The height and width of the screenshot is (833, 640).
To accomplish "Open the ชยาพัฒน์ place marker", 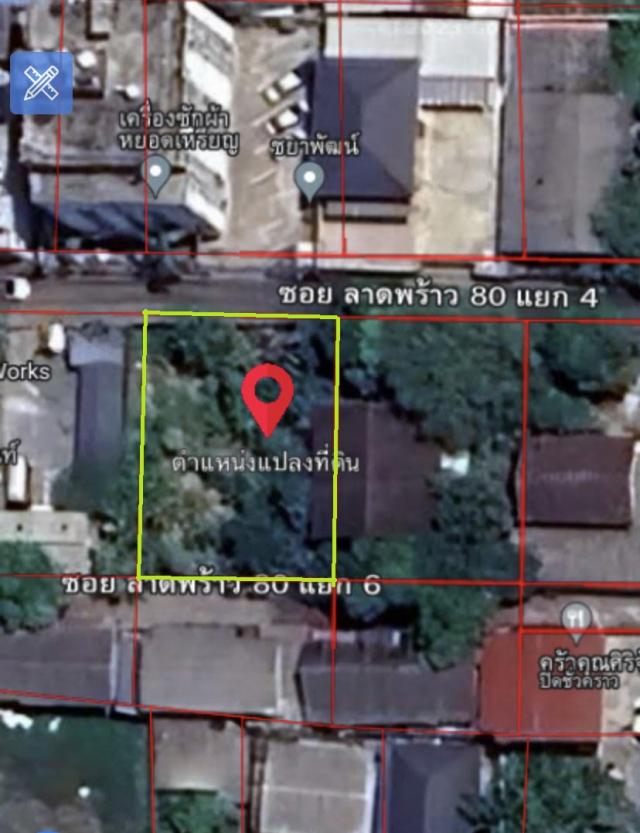I will click(310, 181).
